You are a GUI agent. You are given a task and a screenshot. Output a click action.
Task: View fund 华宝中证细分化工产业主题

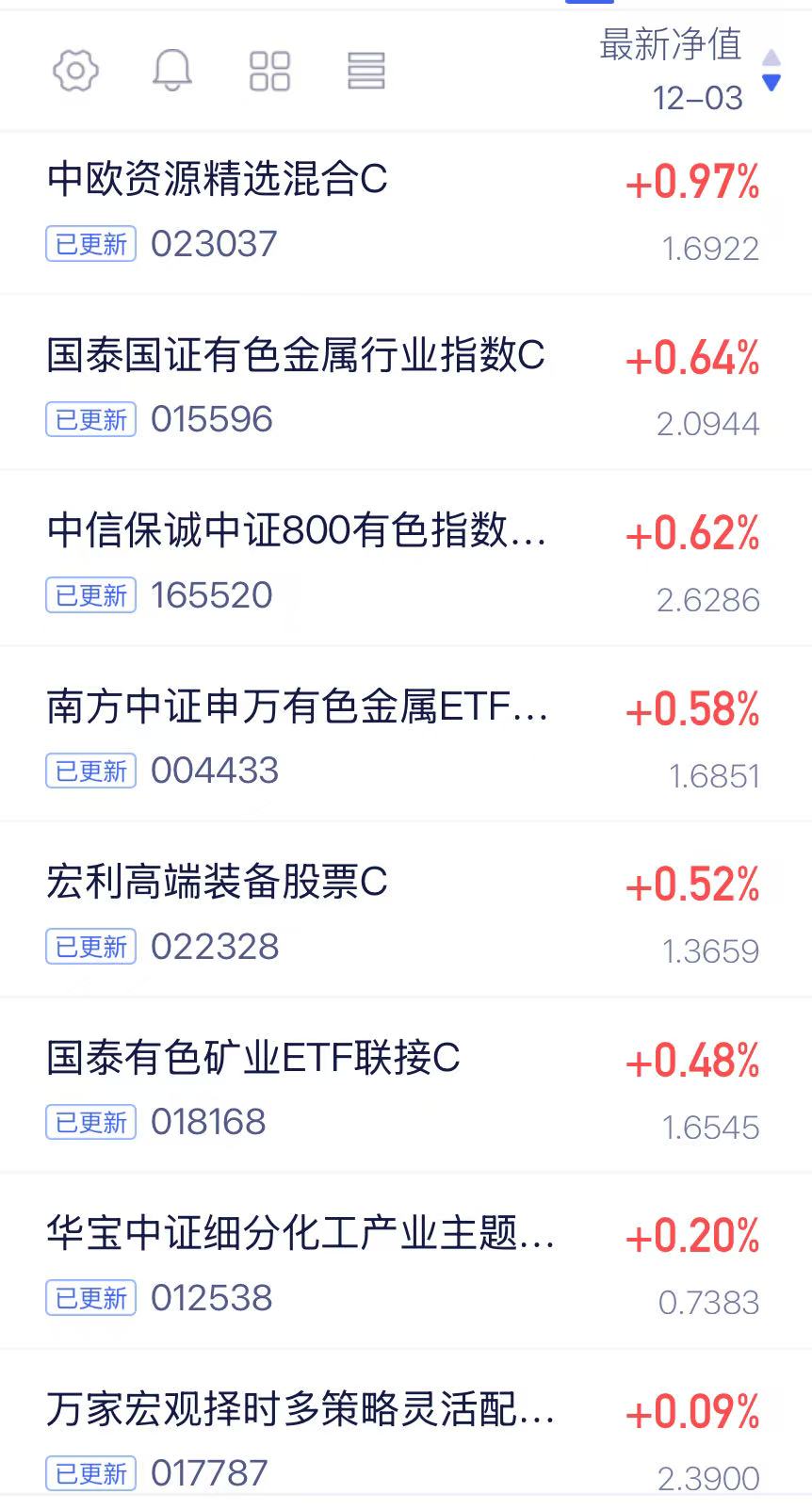300,1233
